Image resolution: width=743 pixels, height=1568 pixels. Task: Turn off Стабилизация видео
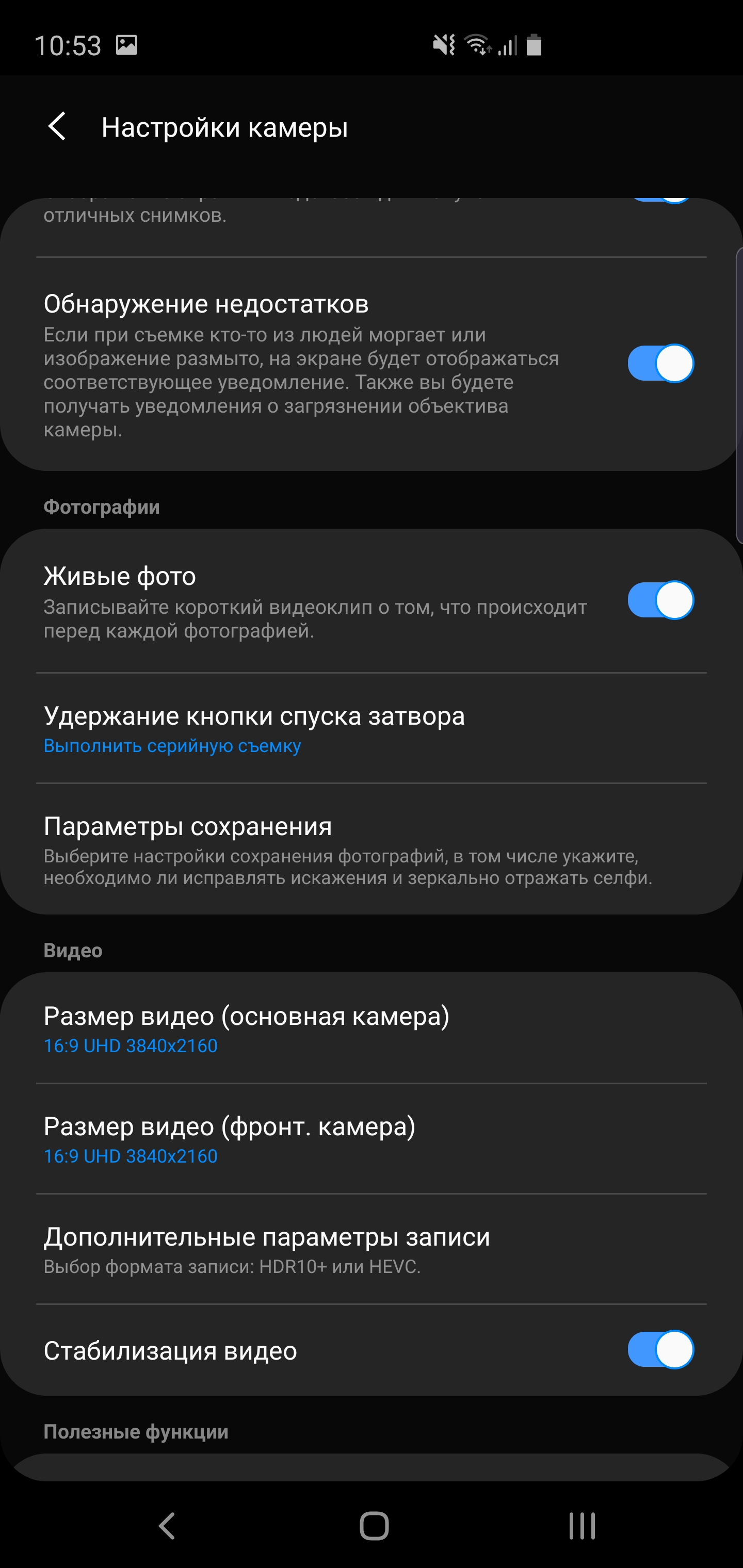tap(660, 1350)
